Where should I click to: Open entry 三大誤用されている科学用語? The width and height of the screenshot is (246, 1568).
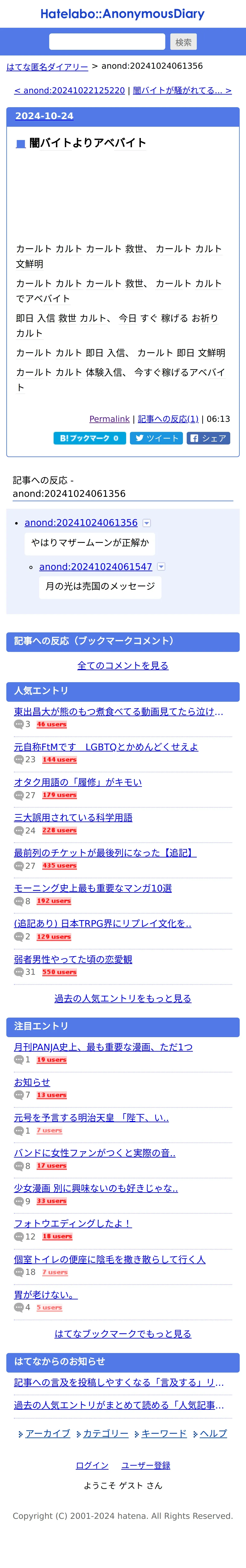tap(73, 817)
